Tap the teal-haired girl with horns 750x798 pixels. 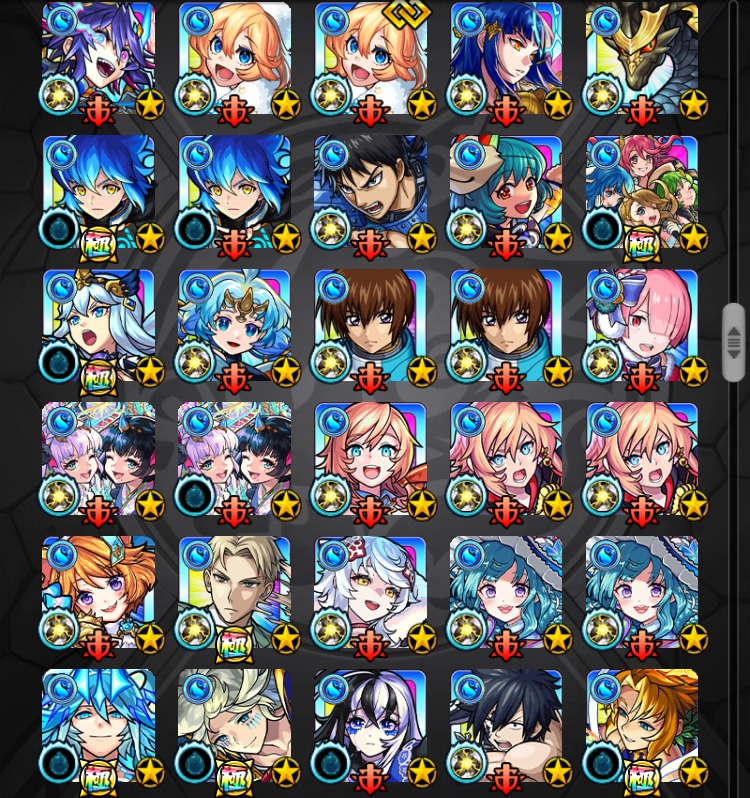coord(506,192)
